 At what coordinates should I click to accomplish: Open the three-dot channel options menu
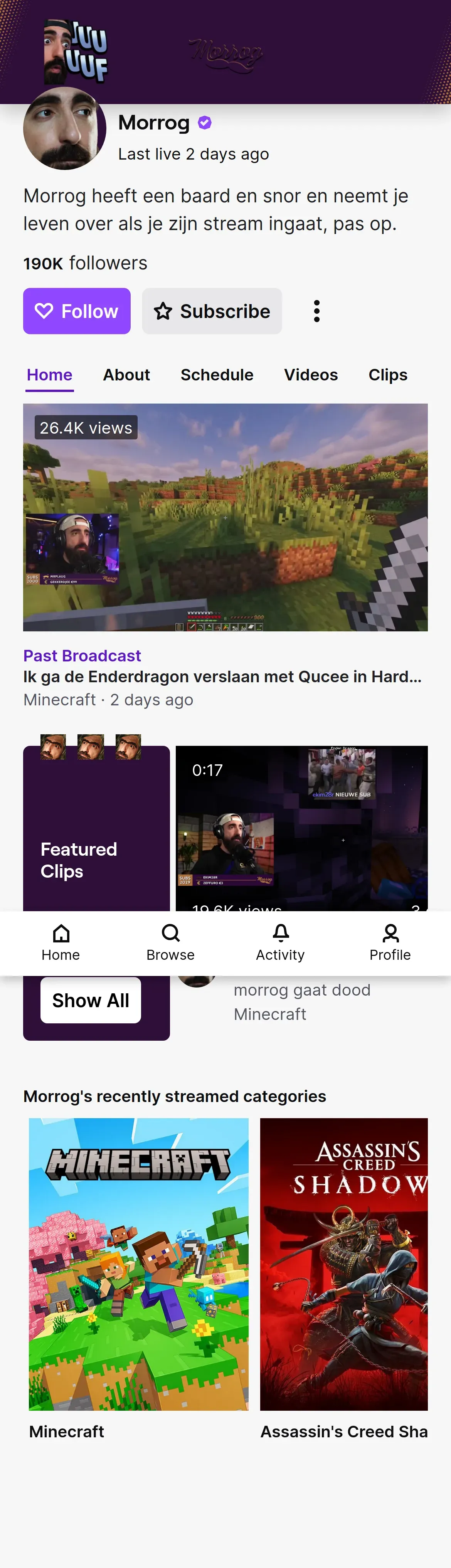(316, 311)
